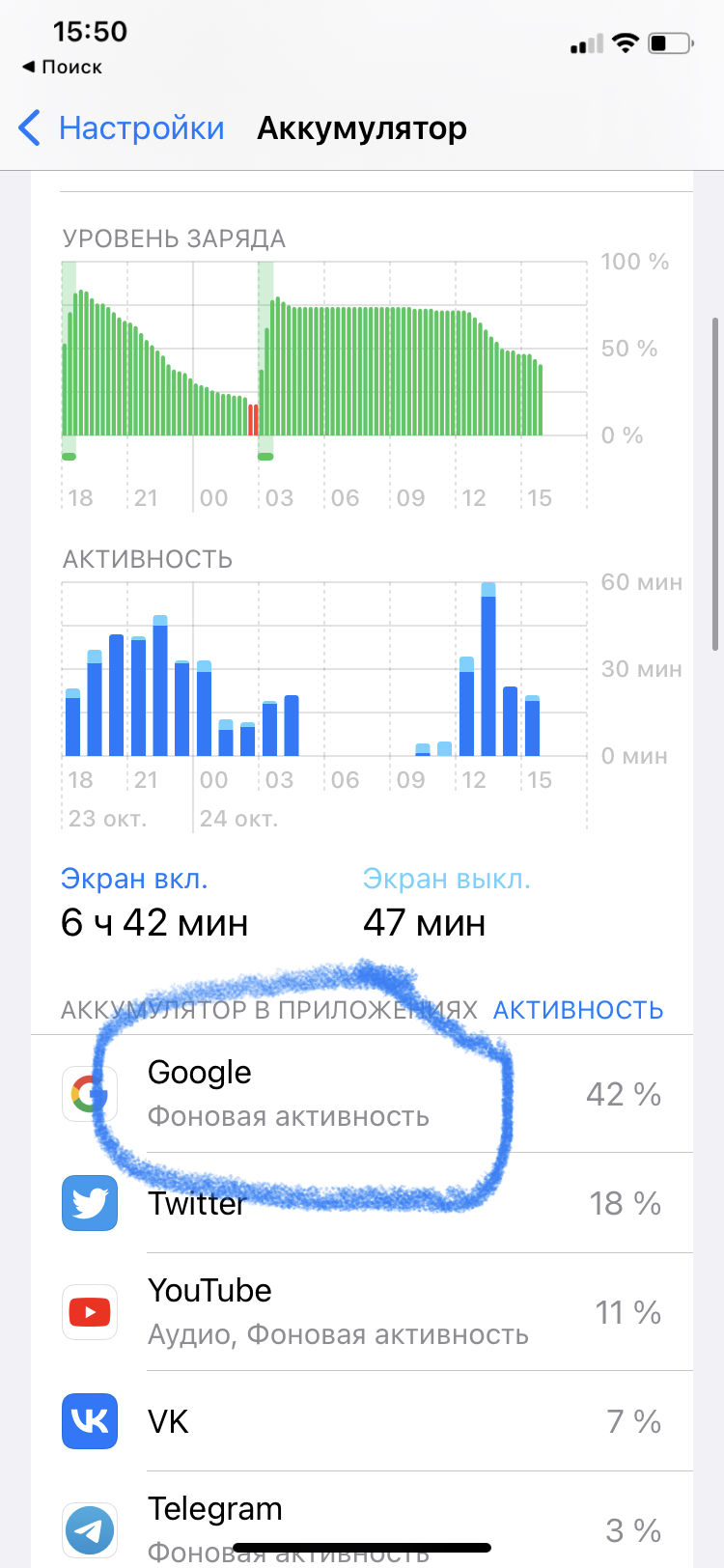This screenshot has height=1568, width=724.
Task: Open Google battery usage row
Action: pos(361,1094)
